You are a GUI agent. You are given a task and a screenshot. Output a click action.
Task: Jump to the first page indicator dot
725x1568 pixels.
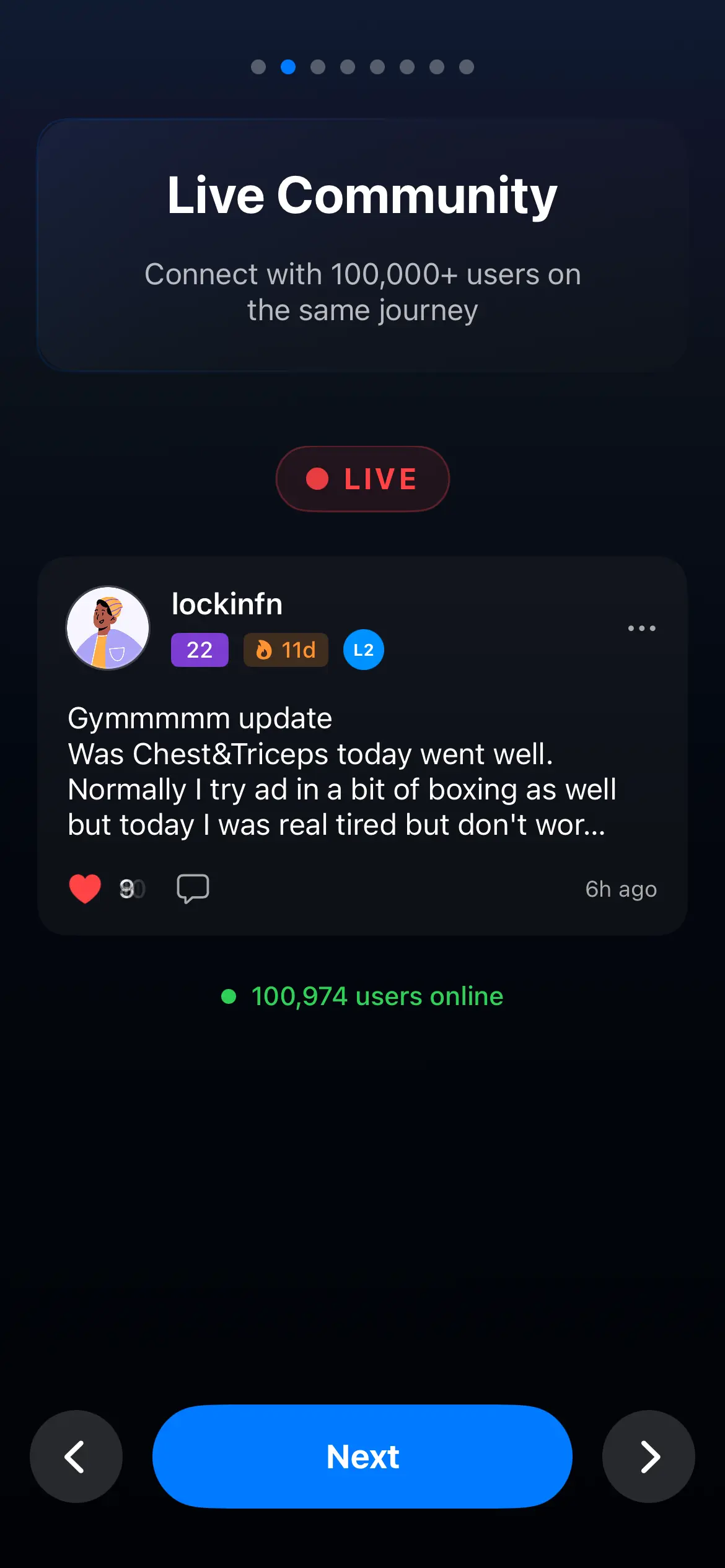point(258,67)
